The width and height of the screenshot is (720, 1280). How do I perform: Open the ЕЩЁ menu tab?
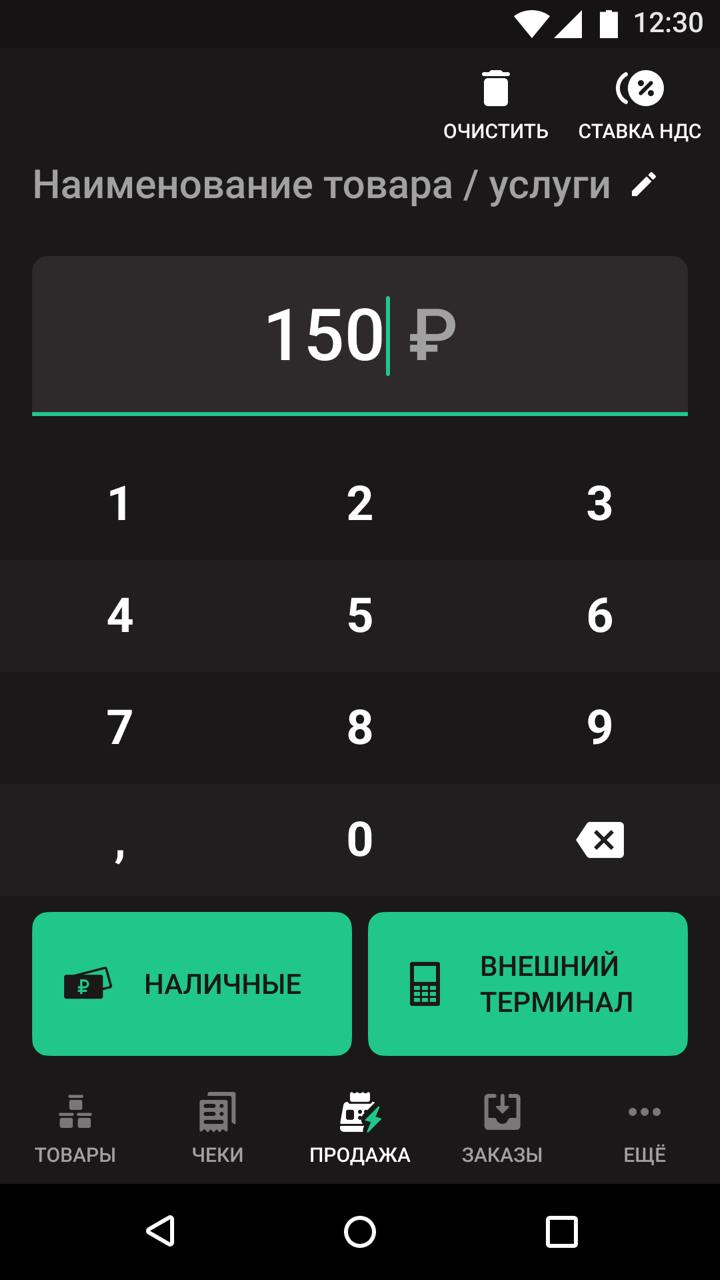645,1128
